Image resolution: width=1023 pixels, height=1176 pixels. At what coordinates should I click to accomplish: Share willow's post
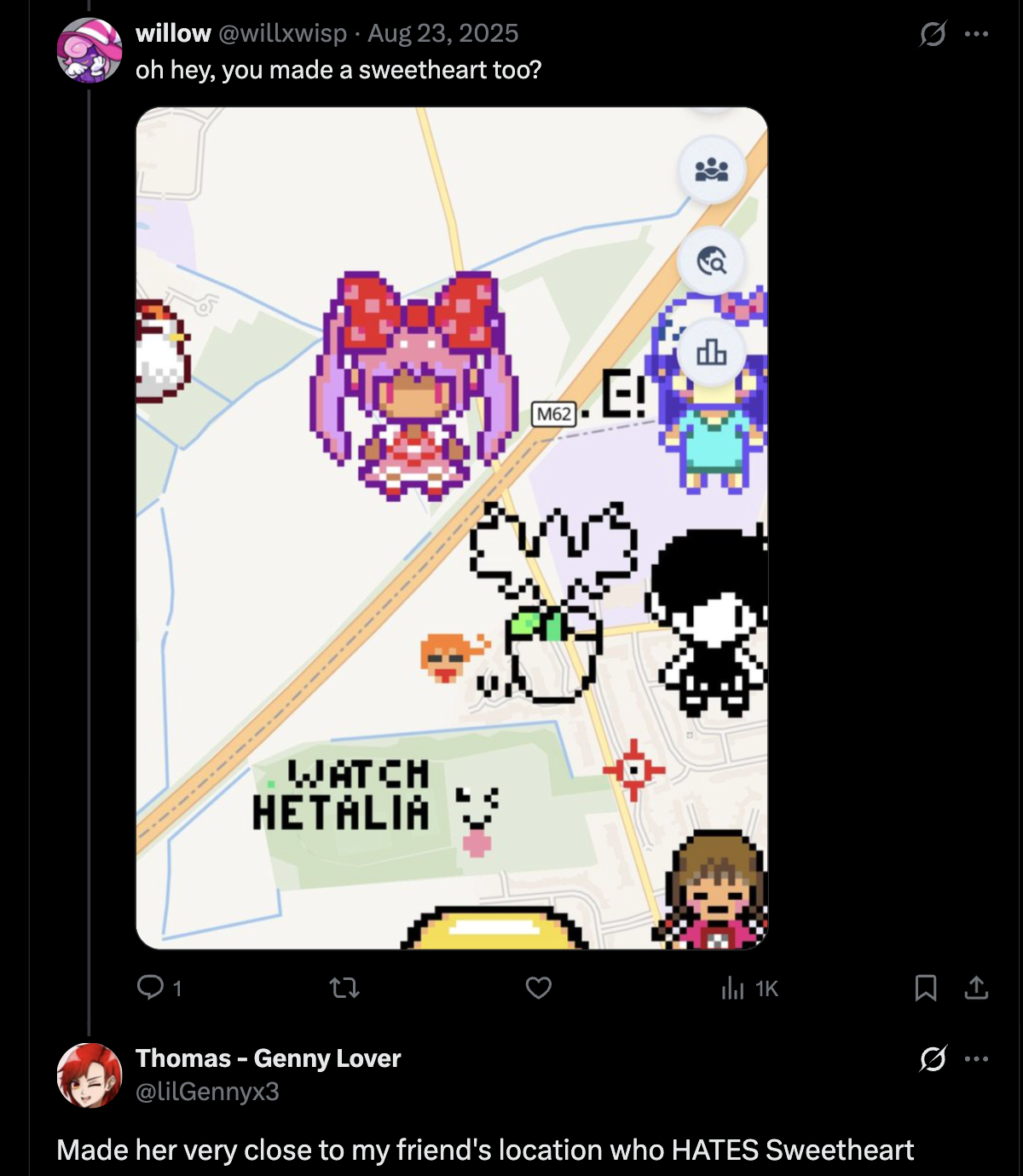tap(976, 988)
